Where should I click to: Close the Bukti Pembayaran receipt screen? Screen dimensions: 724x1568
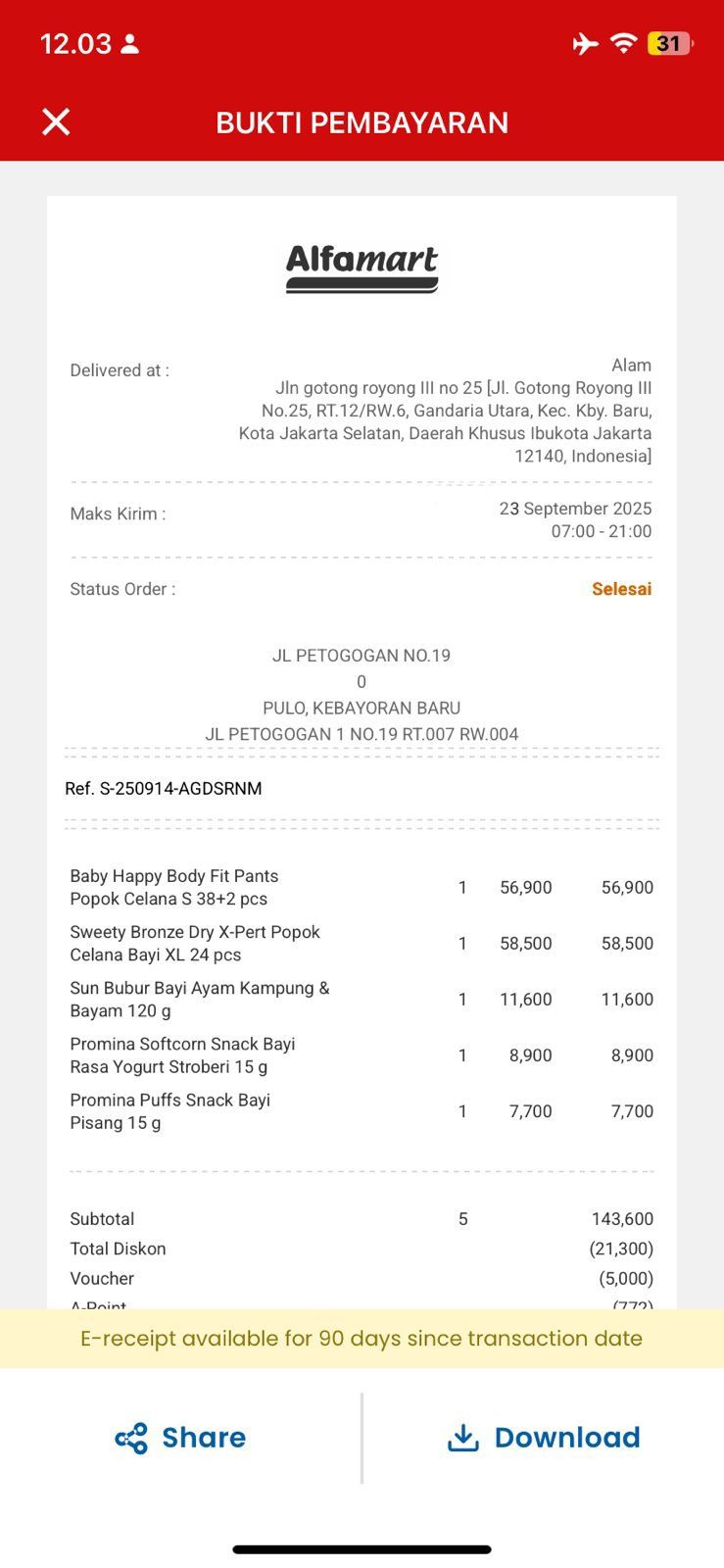pos(56,122)
